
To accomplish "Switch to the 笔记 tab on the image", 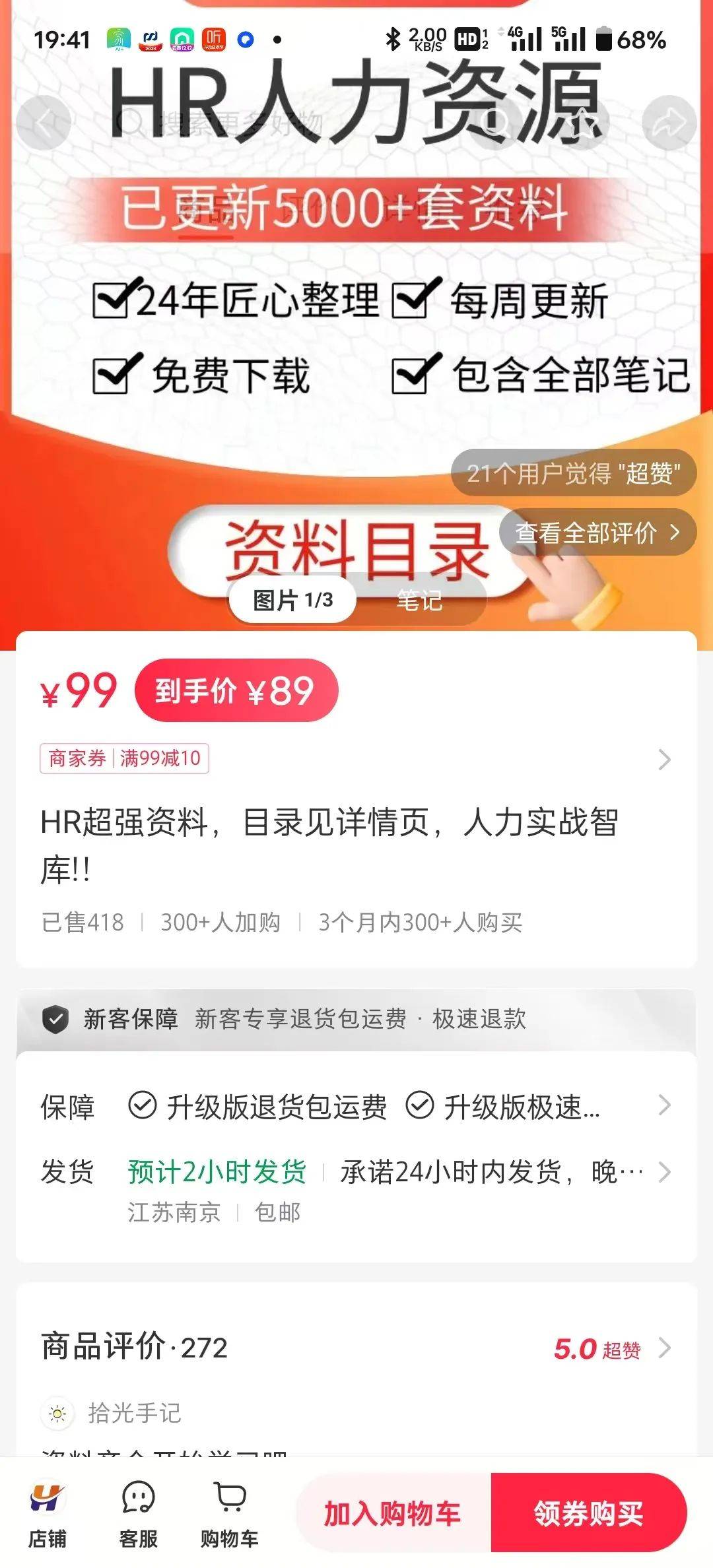I will pos(419,601).
